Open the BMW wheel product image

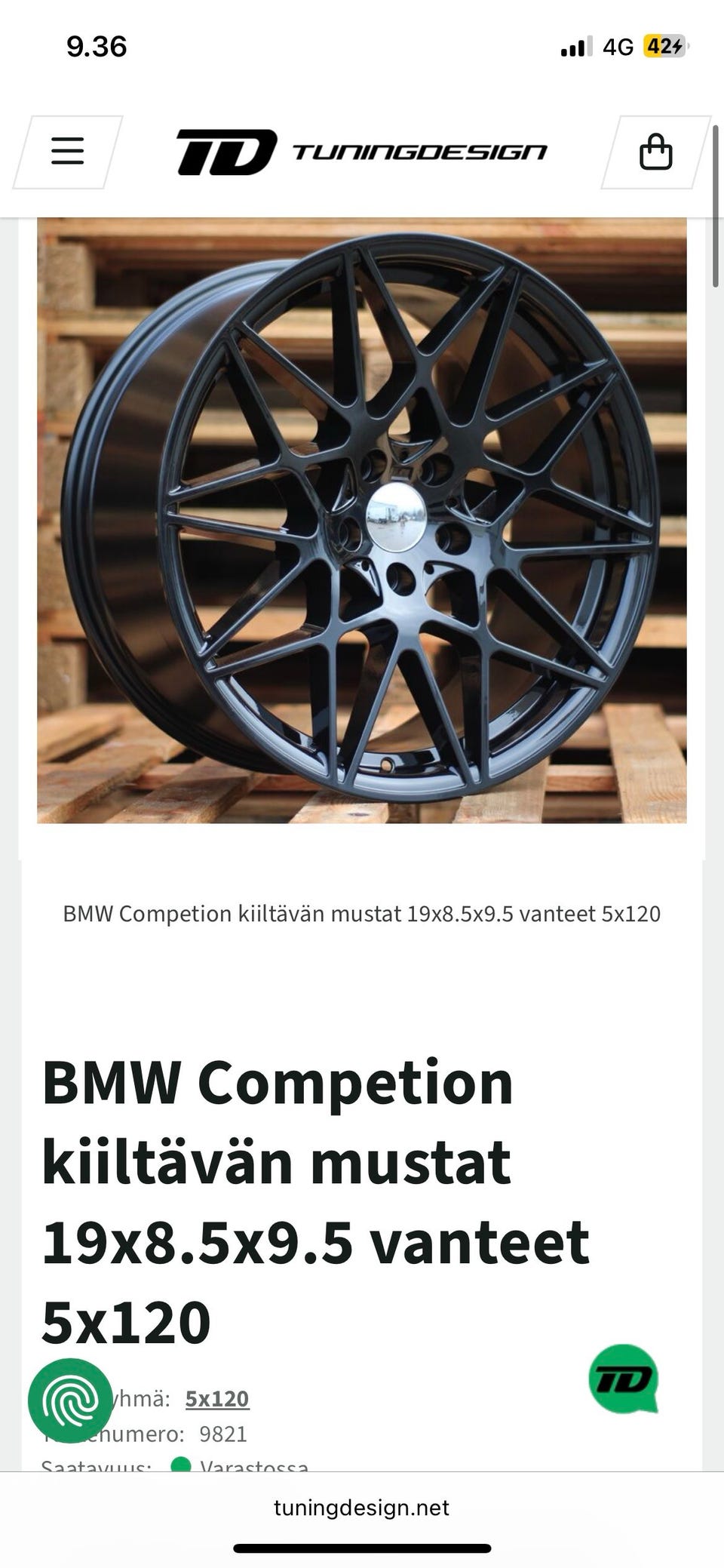362,521
